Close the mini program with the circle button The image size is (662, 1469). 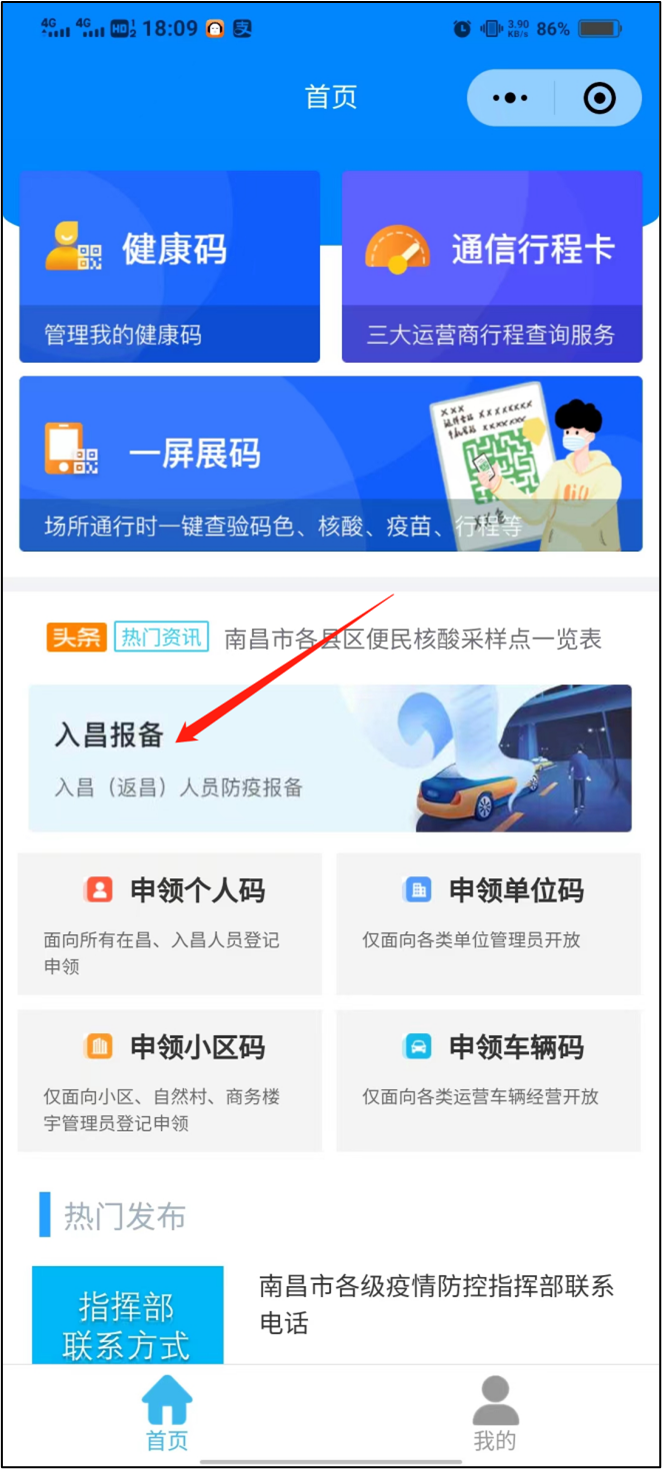[x=599, y=98]
